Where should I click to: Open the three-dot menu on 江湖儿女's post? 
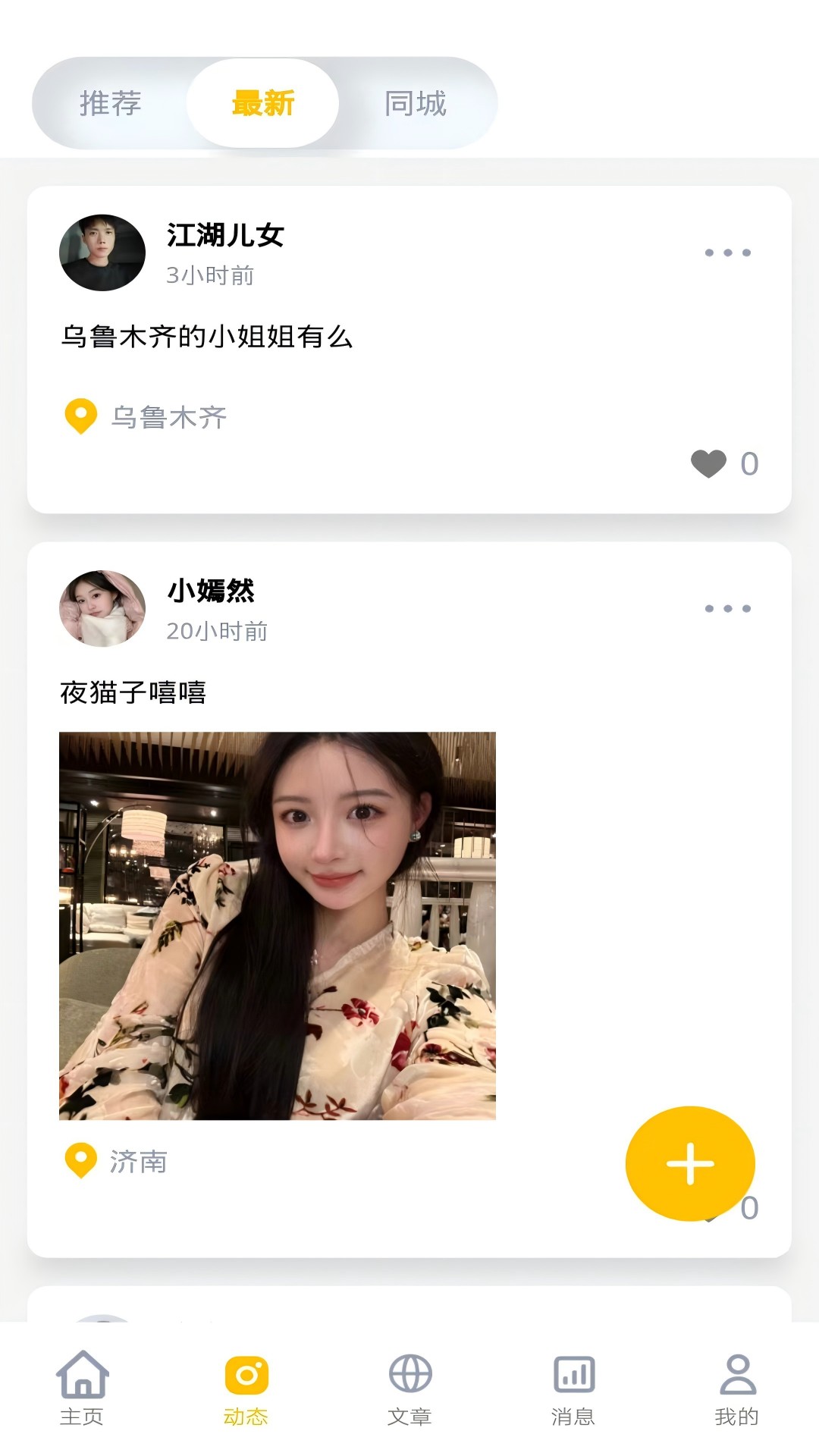728,252
